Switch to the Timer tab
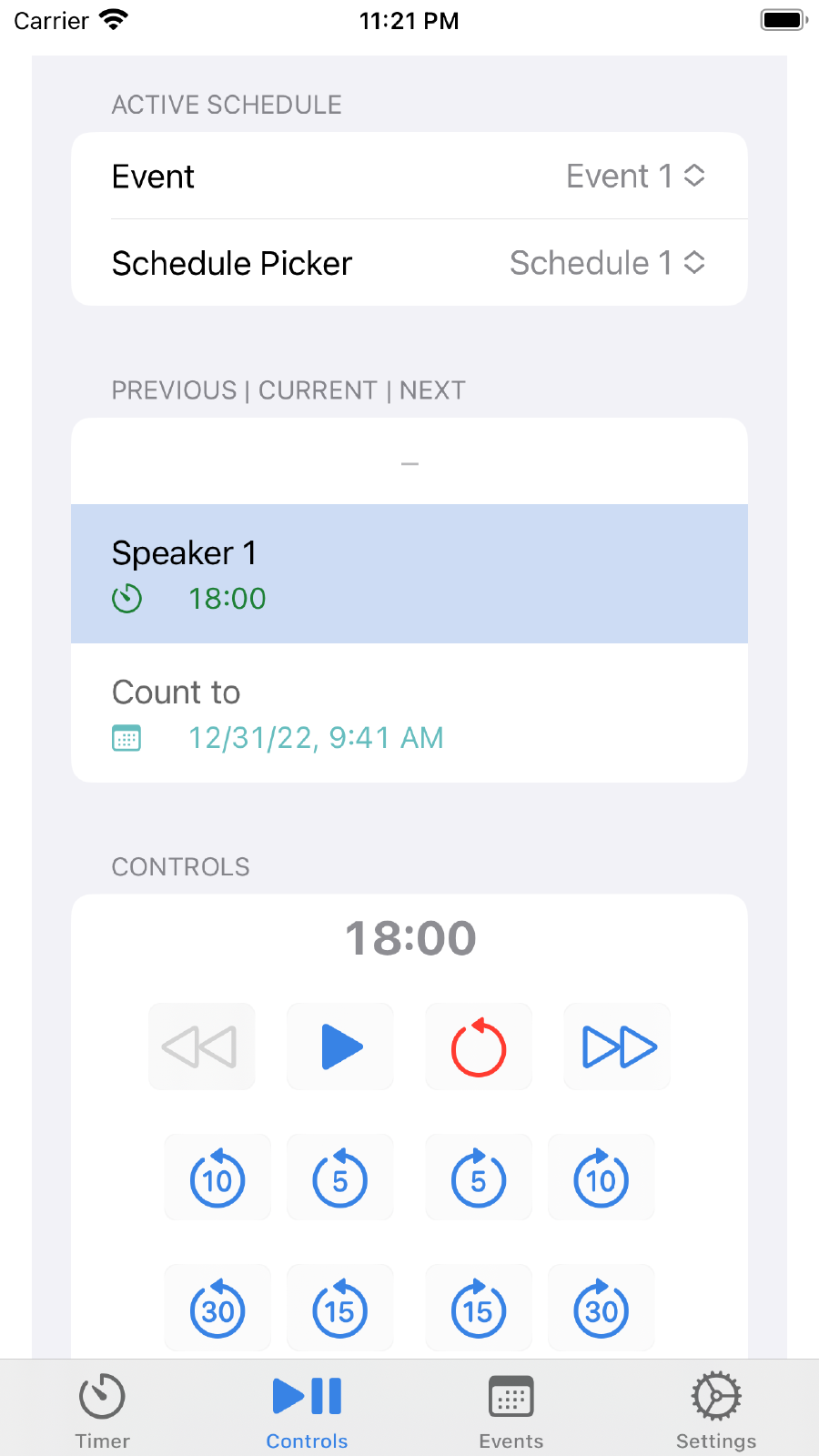Screen dimensions: 819x1456 pos(102,1409)
